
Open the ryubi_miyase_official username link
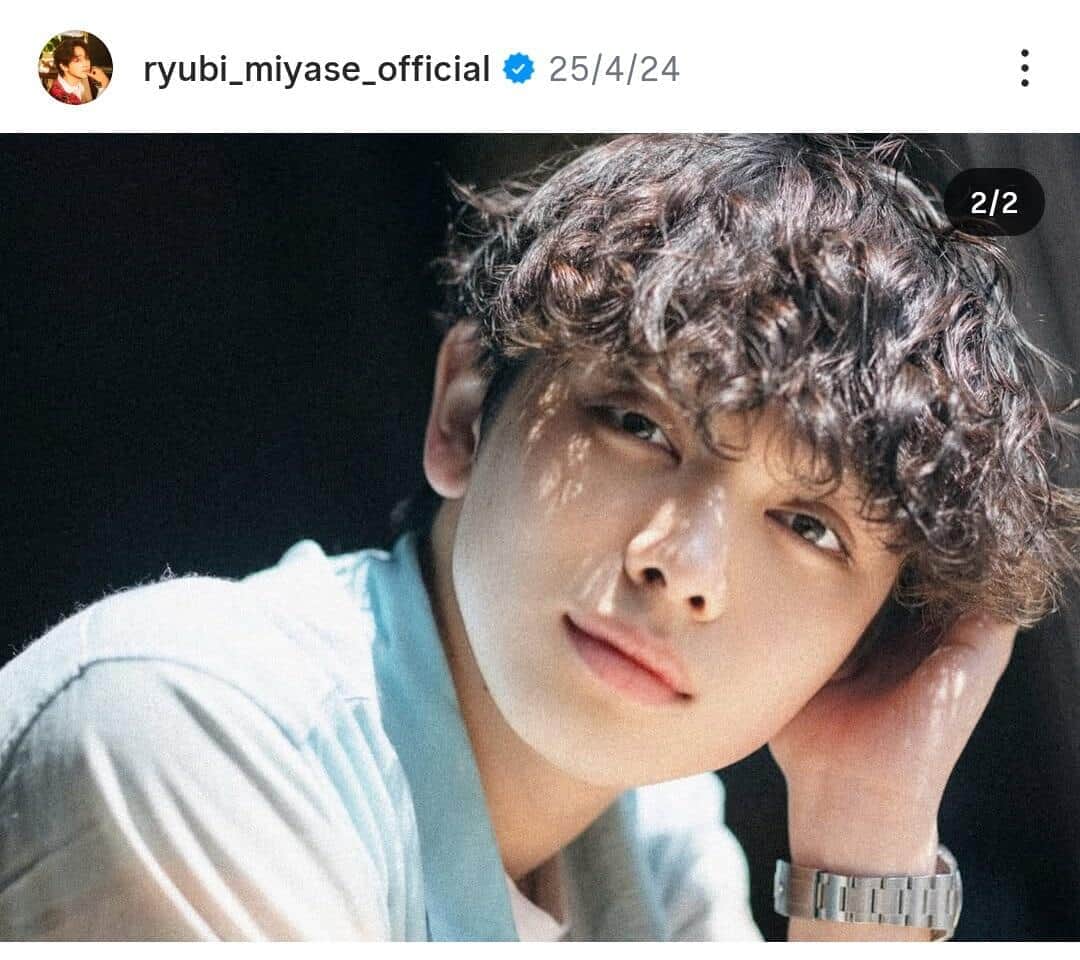click(316, 69)
